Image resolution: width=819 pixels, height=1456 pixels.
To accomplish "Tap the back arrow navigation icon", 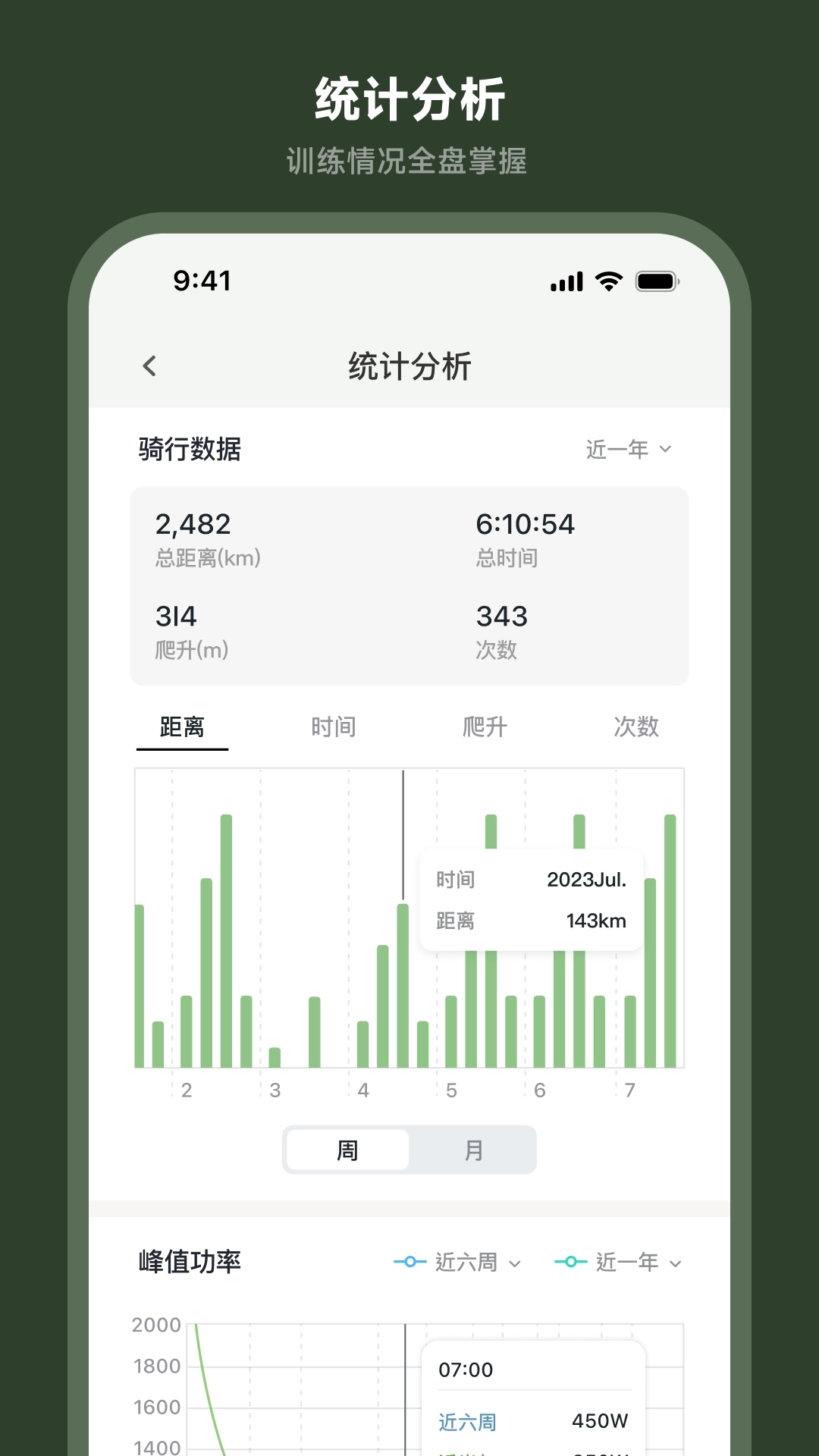I will [149, 366].
